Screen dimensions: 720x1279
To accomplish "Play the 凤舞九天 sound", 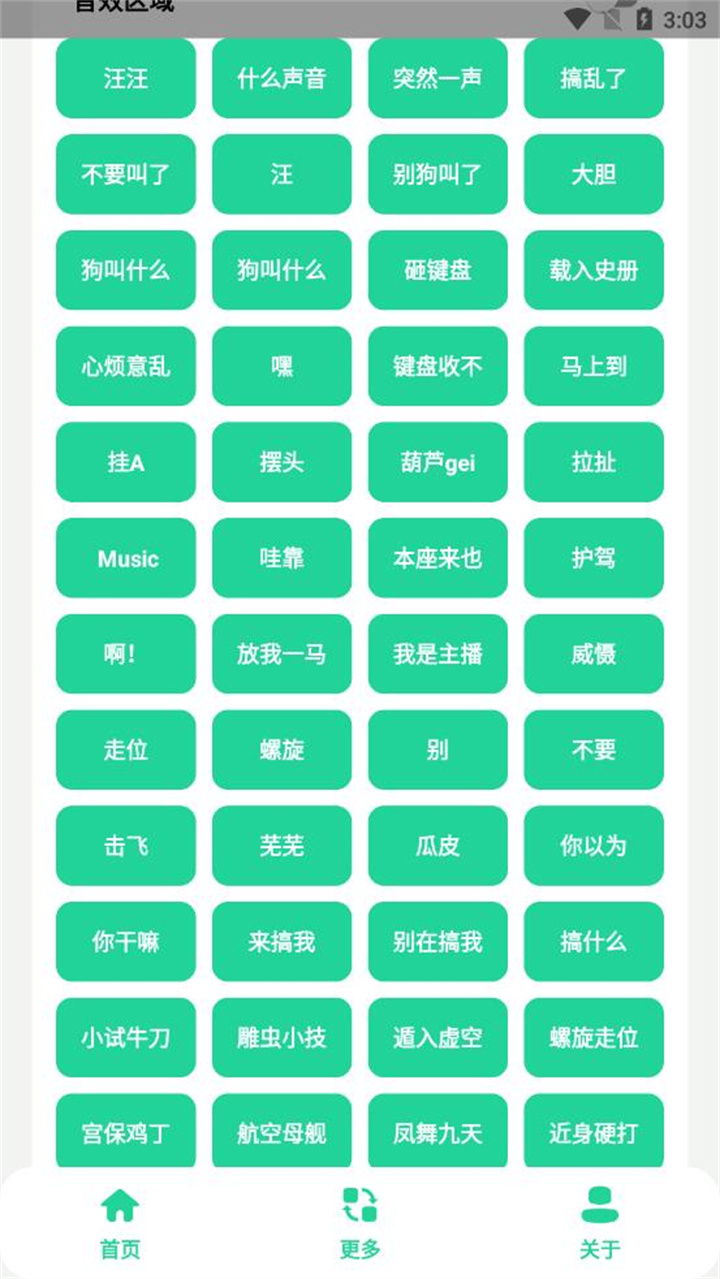I will (437, 1133).
